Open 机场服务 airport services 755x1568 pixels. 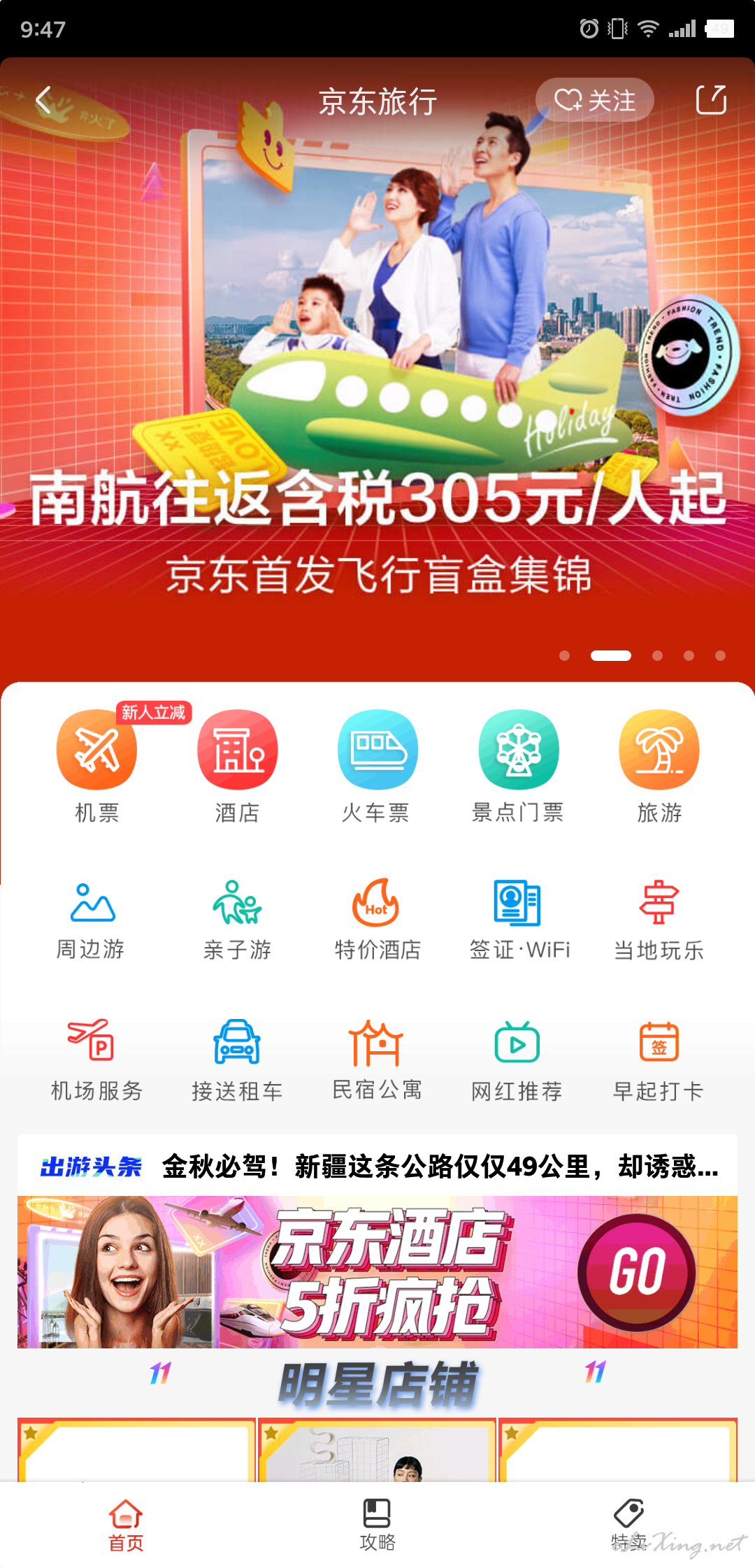(x=96, y=1060)
